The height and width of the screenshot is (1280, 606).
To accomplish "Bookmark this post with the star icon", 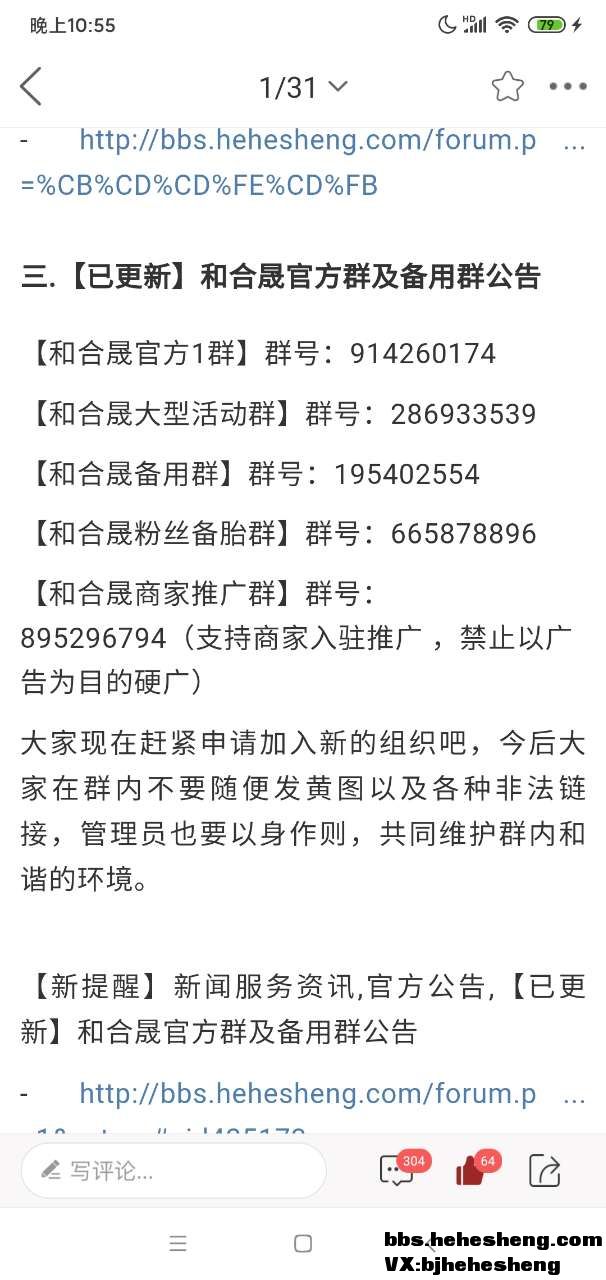I will pyautogui.click(x=507, y=87).
